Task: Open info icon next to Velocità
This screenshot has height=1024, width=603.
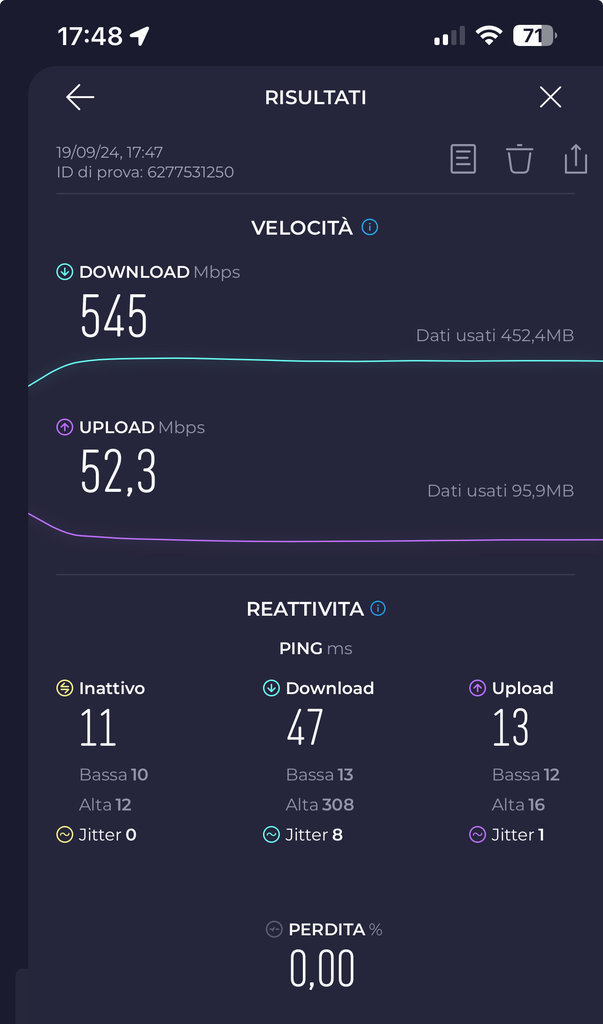Action: tap(370, 227)
